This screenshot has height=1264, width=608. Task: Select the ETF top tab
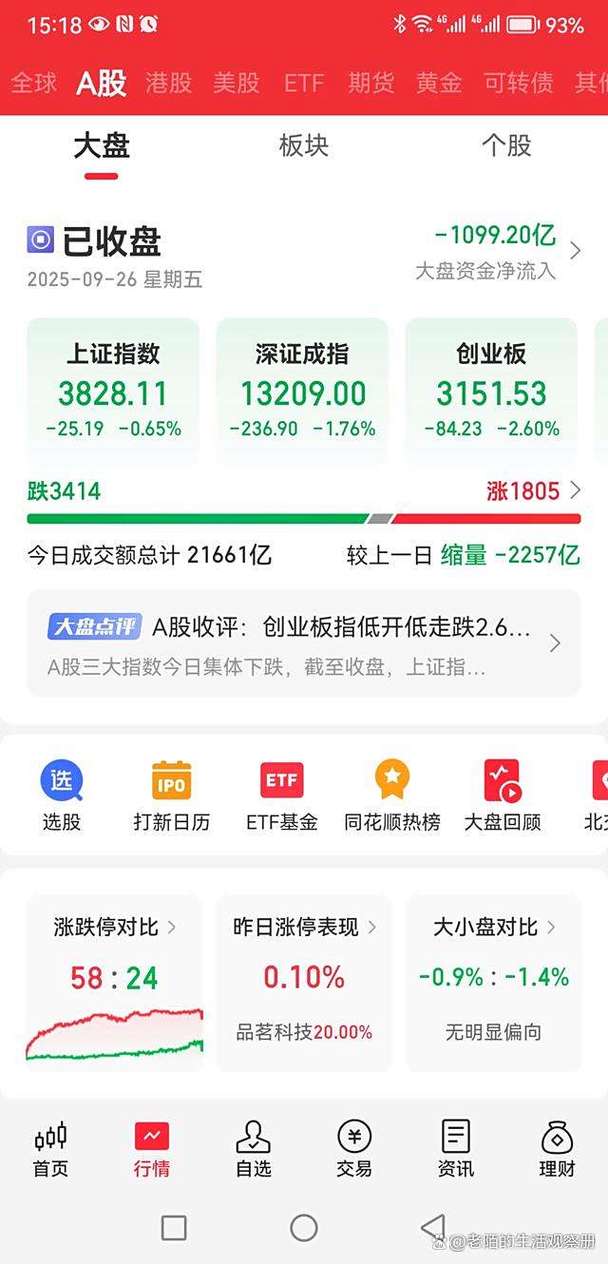[304, 83]
